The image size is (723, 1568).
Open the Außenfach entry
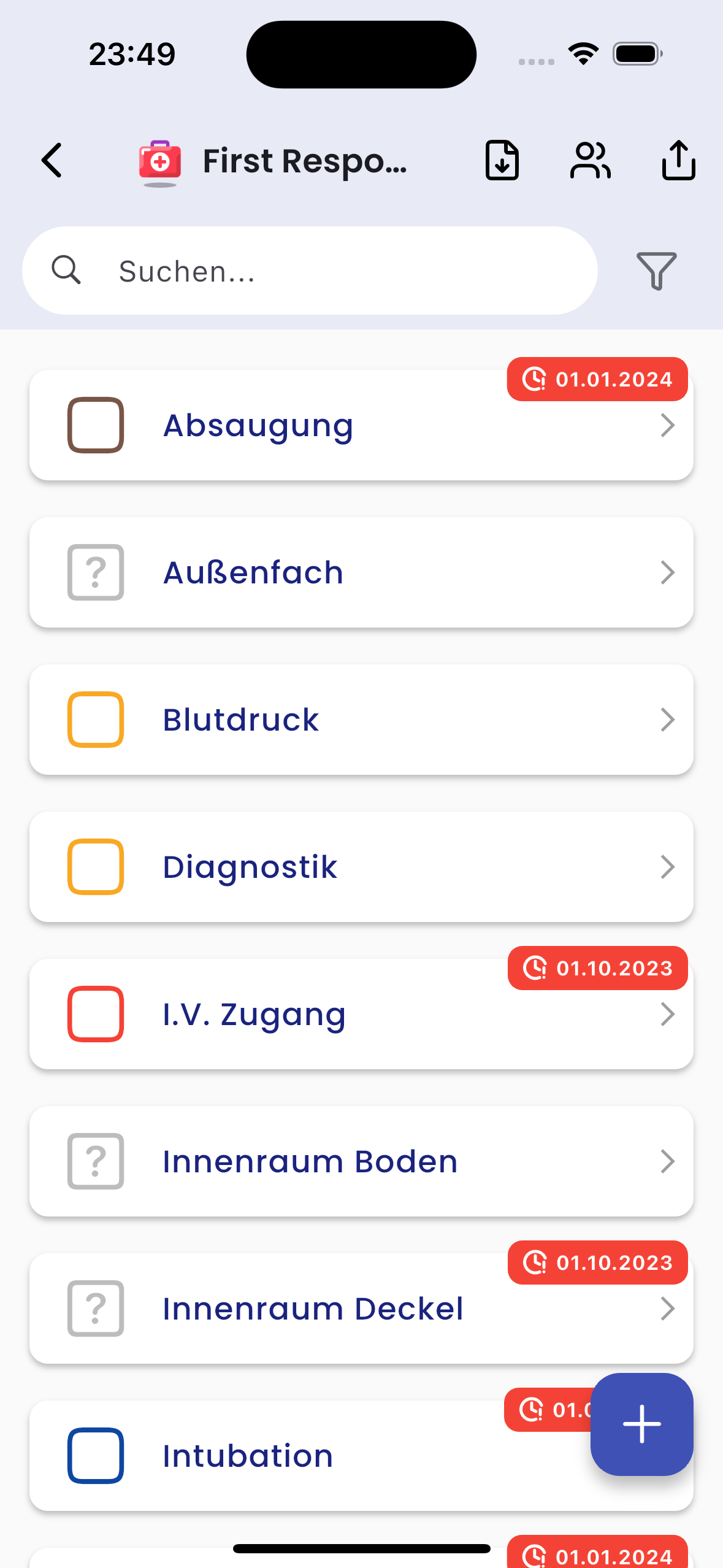pos(392,573)
